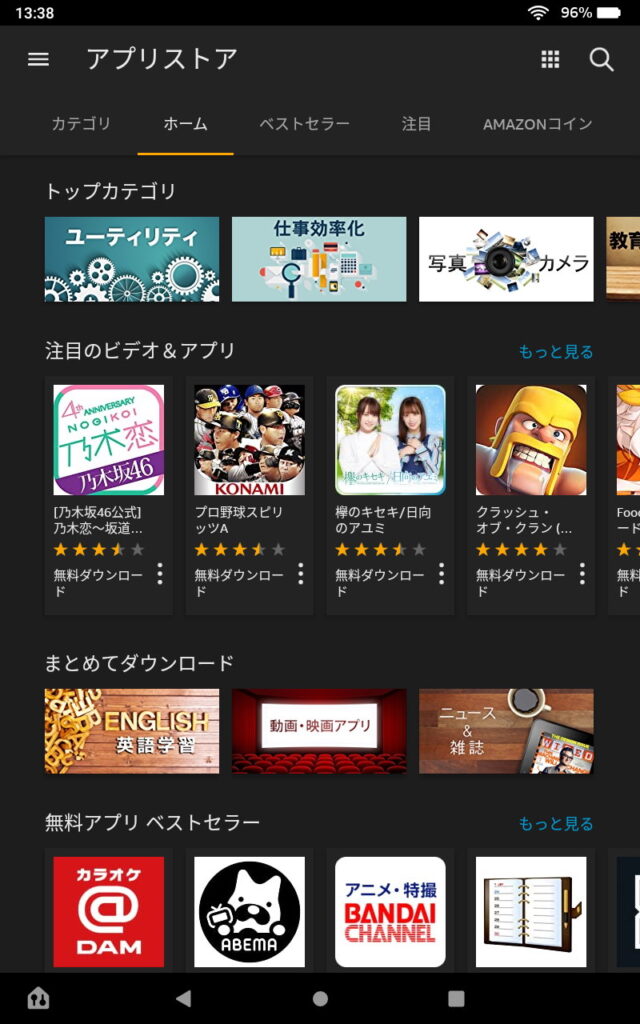This screenshot has width=640, height=1024.
Task: Tap もっと見る next to 無料アプリ ベストセラー
Action: click(555, 824)
